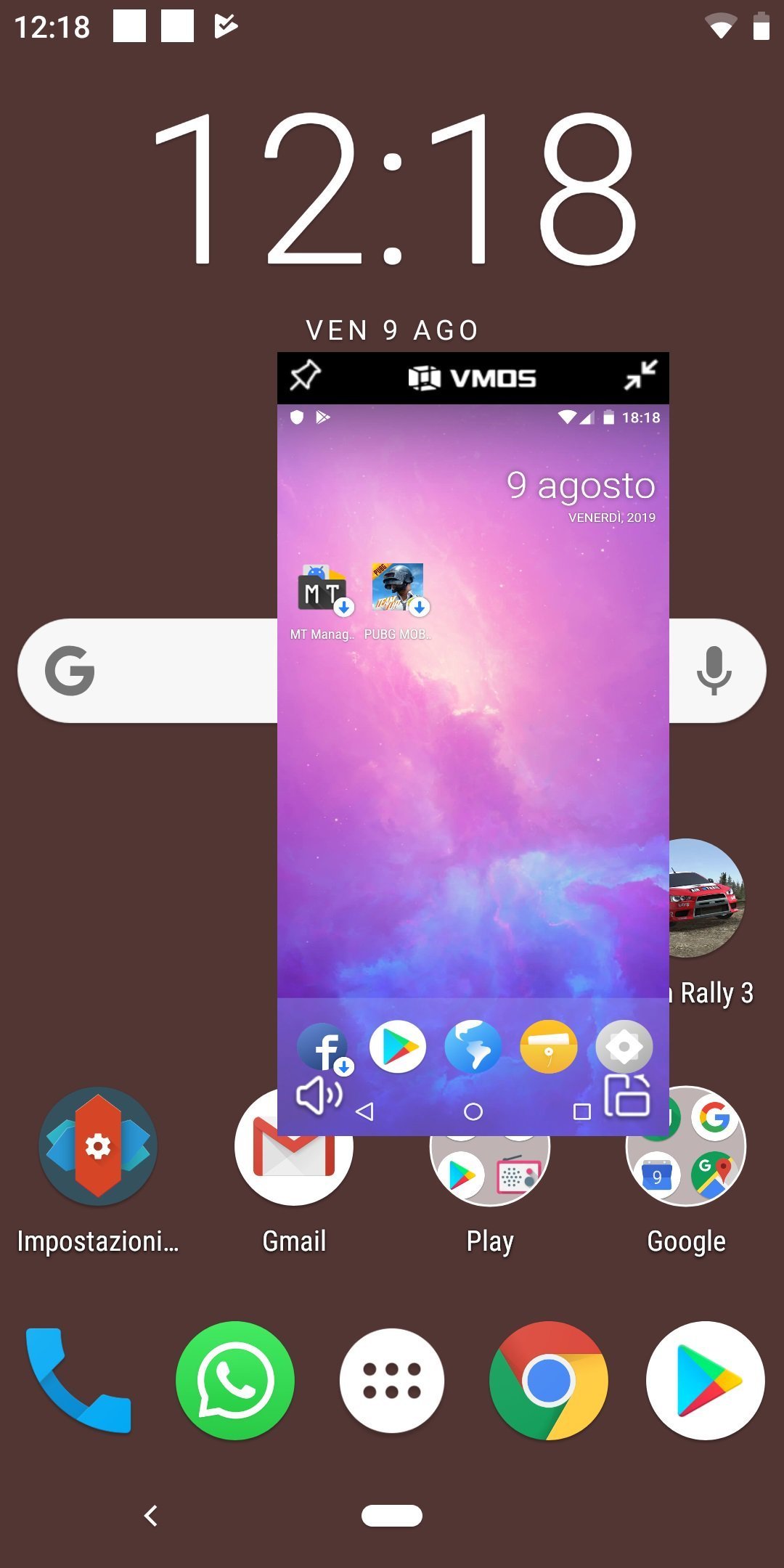The image size is (784, 1568).
Task: Open VMOS settings gear icon
Action: [624, 1045]
